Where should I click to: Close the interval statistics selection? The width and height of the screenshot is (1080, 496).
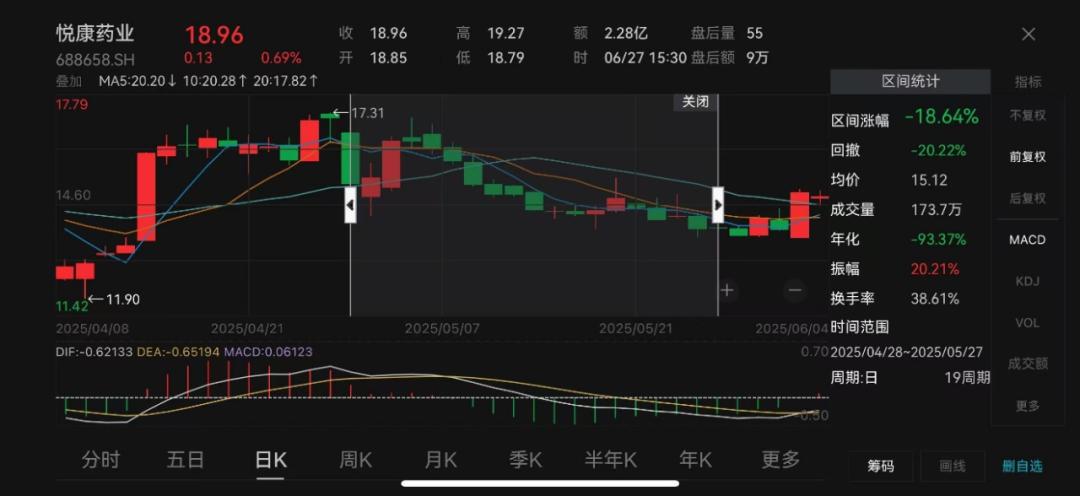695,102
